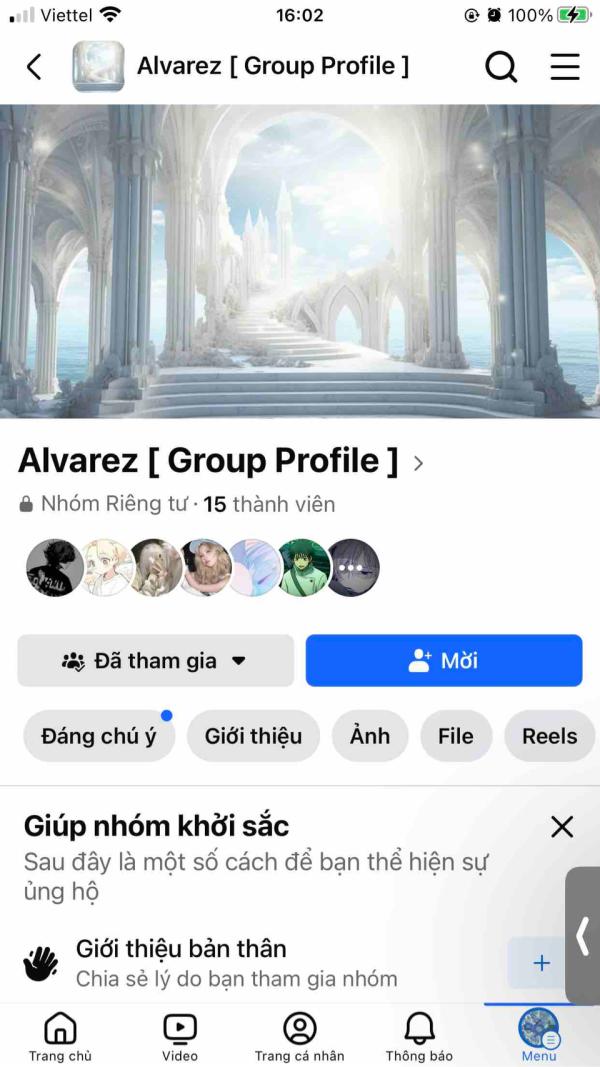Go to the Trang chủ tab

point(60,1036)
